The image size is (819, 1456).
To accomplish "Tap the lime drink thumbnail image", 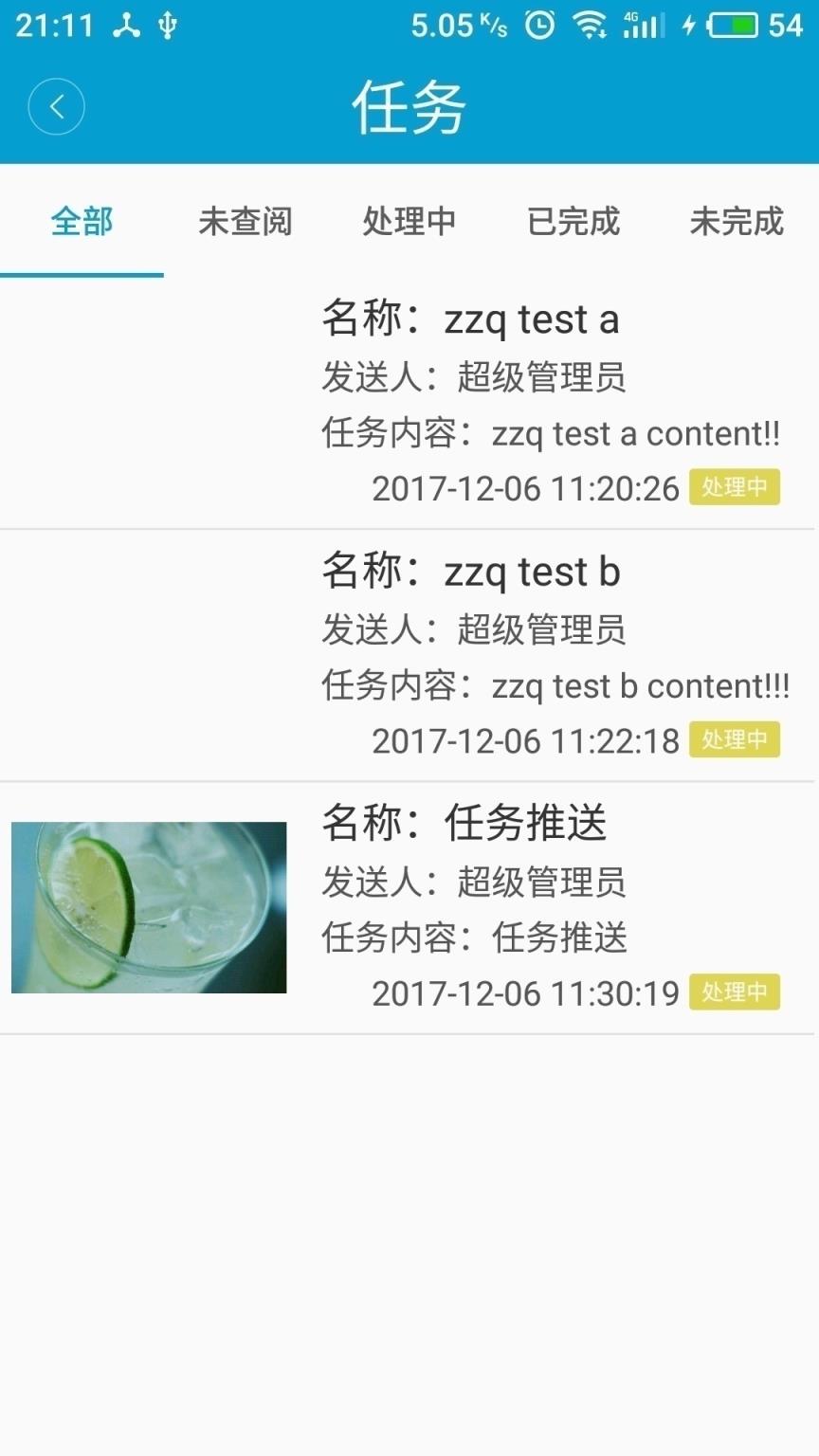I will 147,905.
